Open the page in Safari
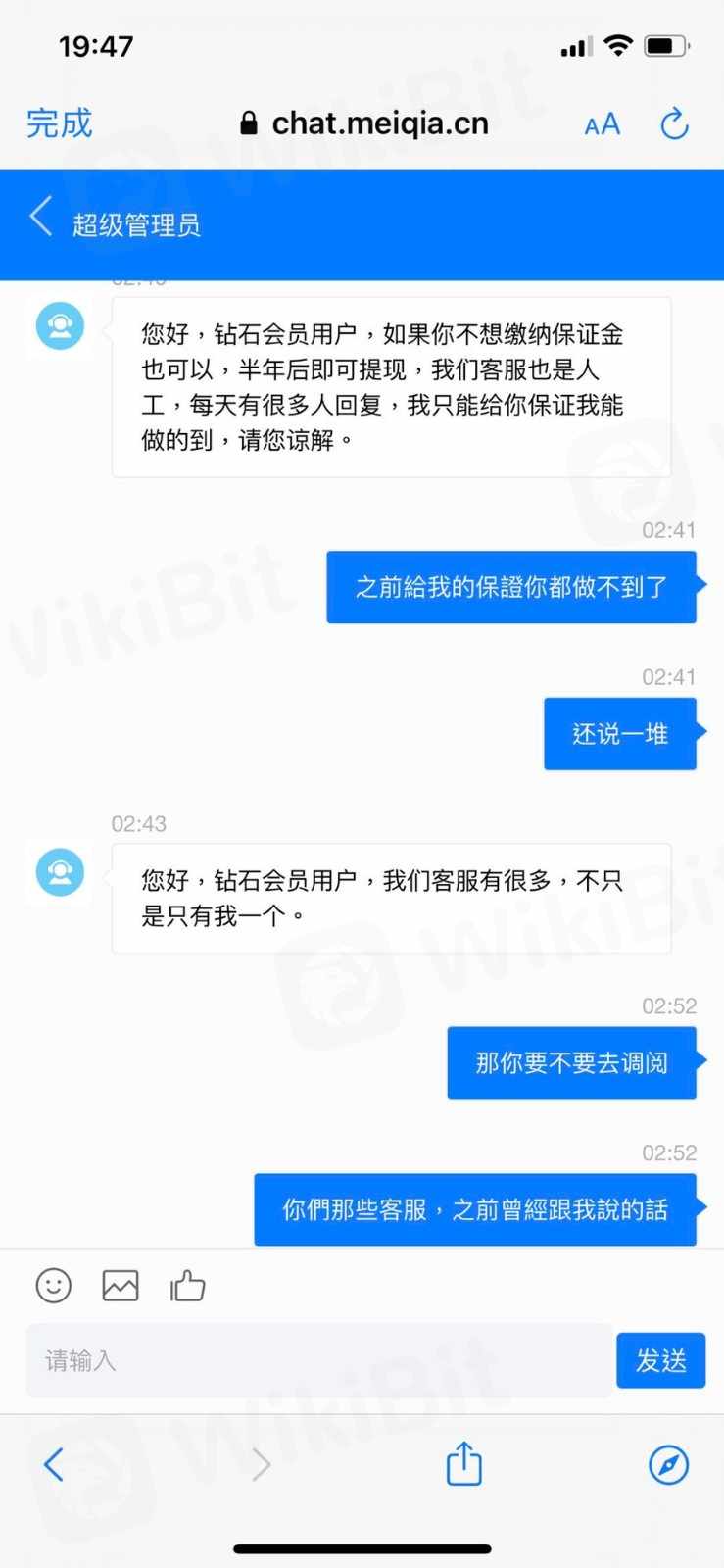Viewport: 724px width, 1568px height. coord(668,1464)
